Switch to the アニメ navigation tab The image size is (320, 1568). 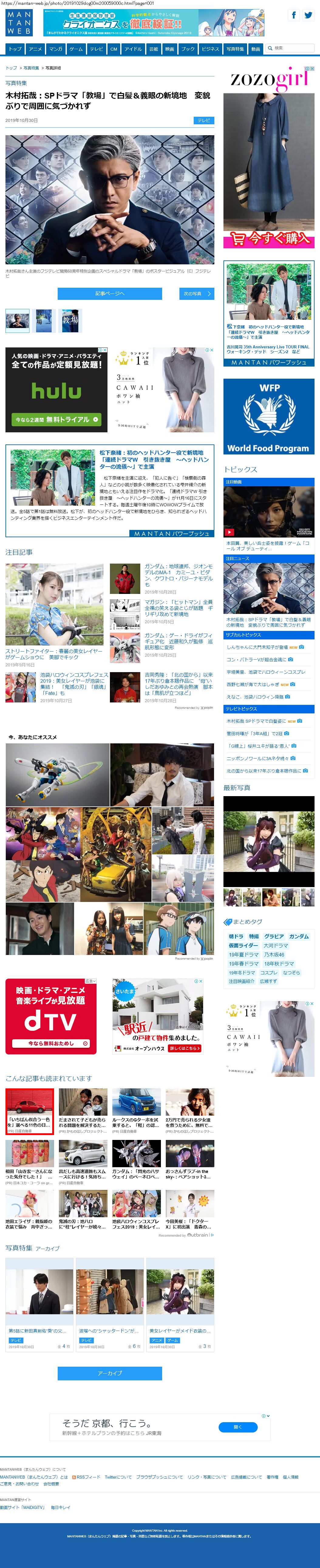point(35,49)
